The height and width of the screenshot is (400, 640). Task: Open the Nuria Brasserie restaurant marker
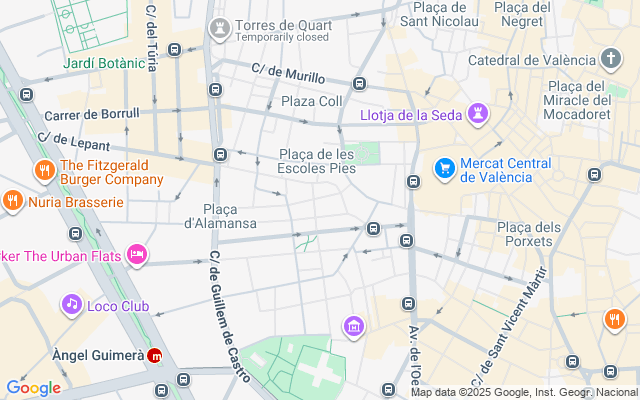click(13, 201)
